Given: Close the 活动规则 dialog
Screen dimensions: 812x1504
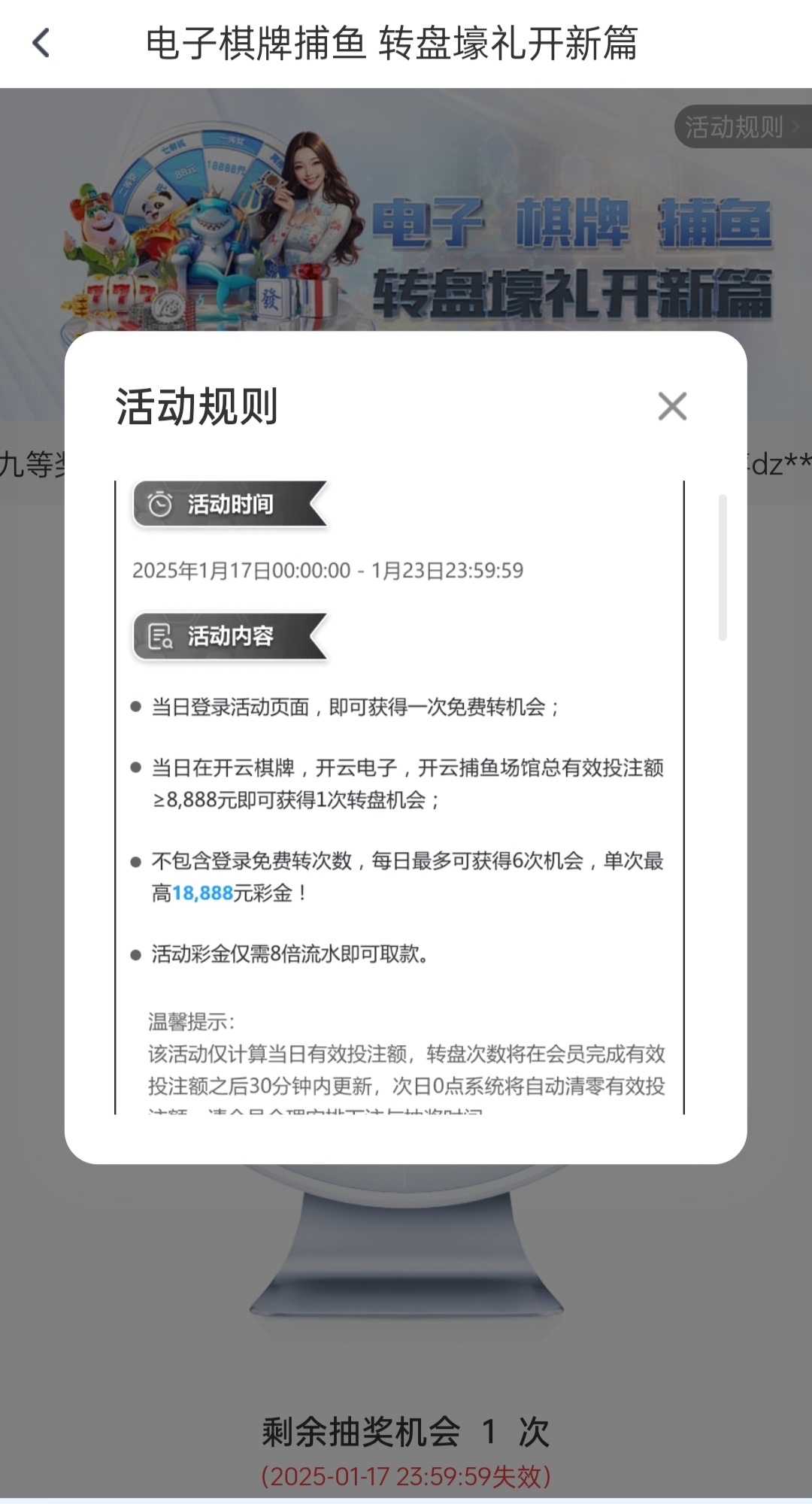Looking at the screenshot, I should pyautogui.click(x=672, y=406).
